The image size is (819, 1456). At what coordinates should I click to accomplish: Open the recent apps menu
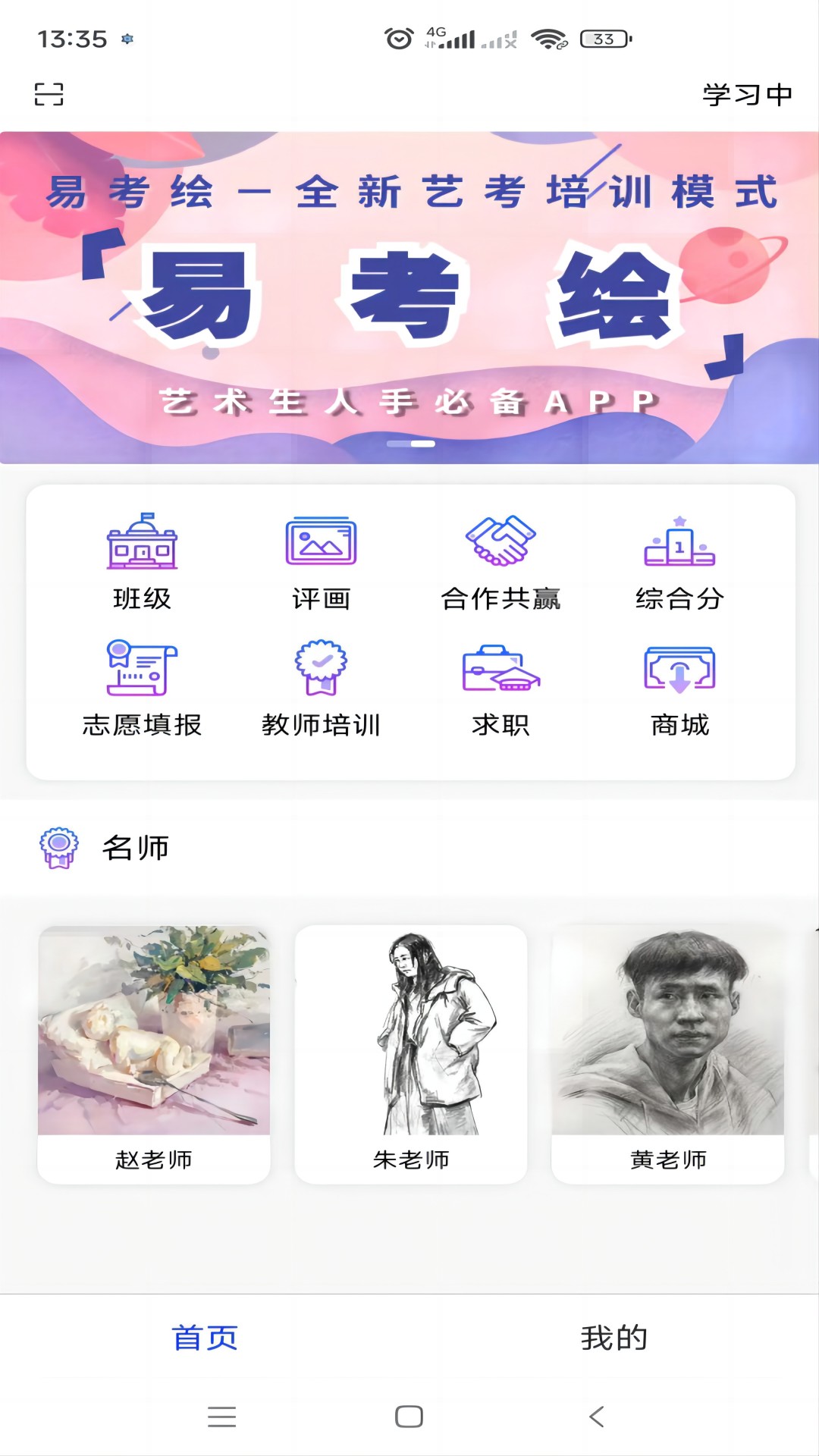(x=221, y=1417)
